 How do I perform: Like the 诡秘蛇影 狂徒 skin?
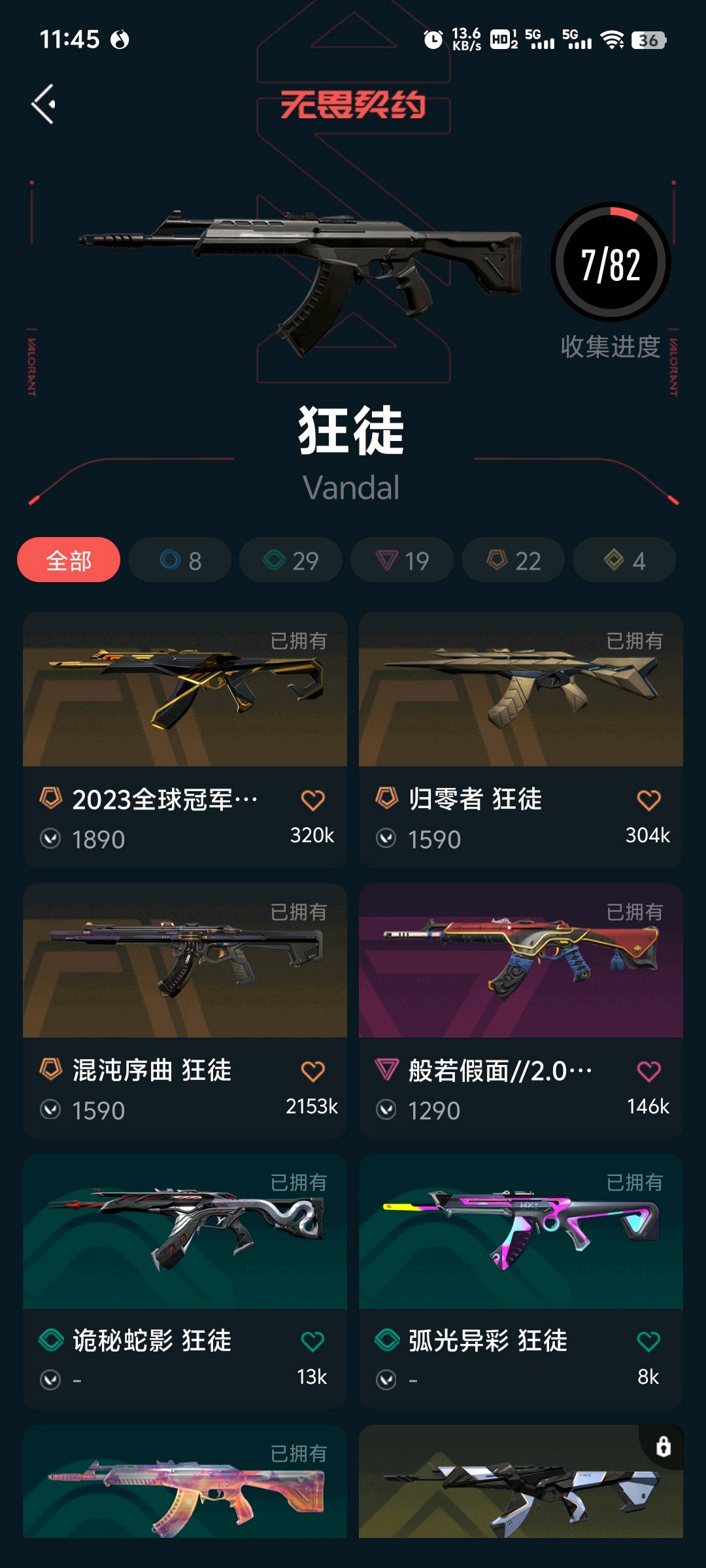pyautogui.click(x=312, y=1342)
